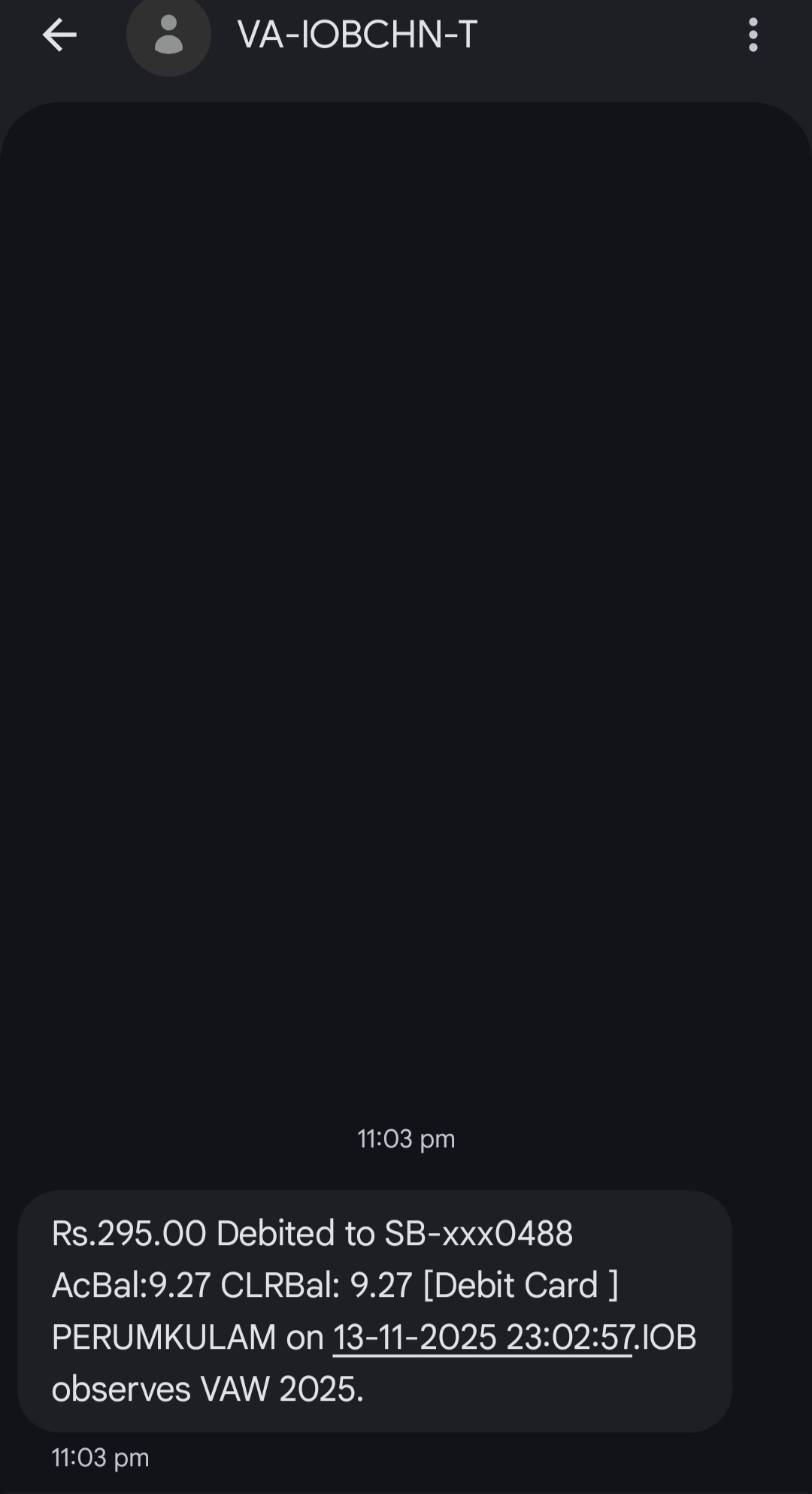This screenshot has height=1494, width=812.
Task: Open the three-dot overflow menu
Action: pyautogui.click(x=753, y=35)
